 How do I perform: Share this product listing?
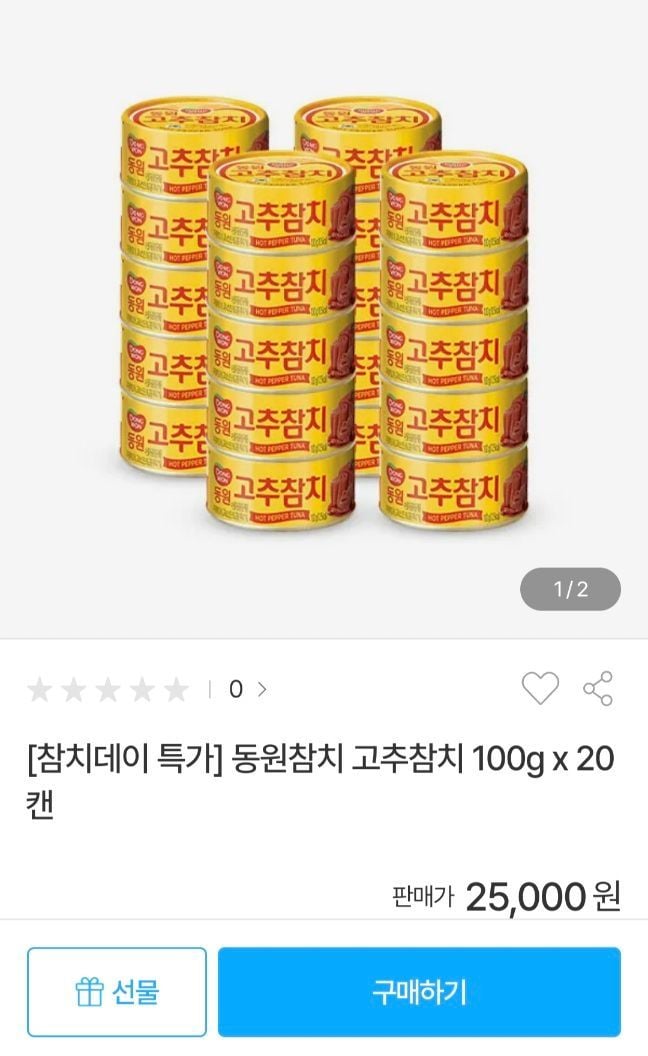(598, 688)
